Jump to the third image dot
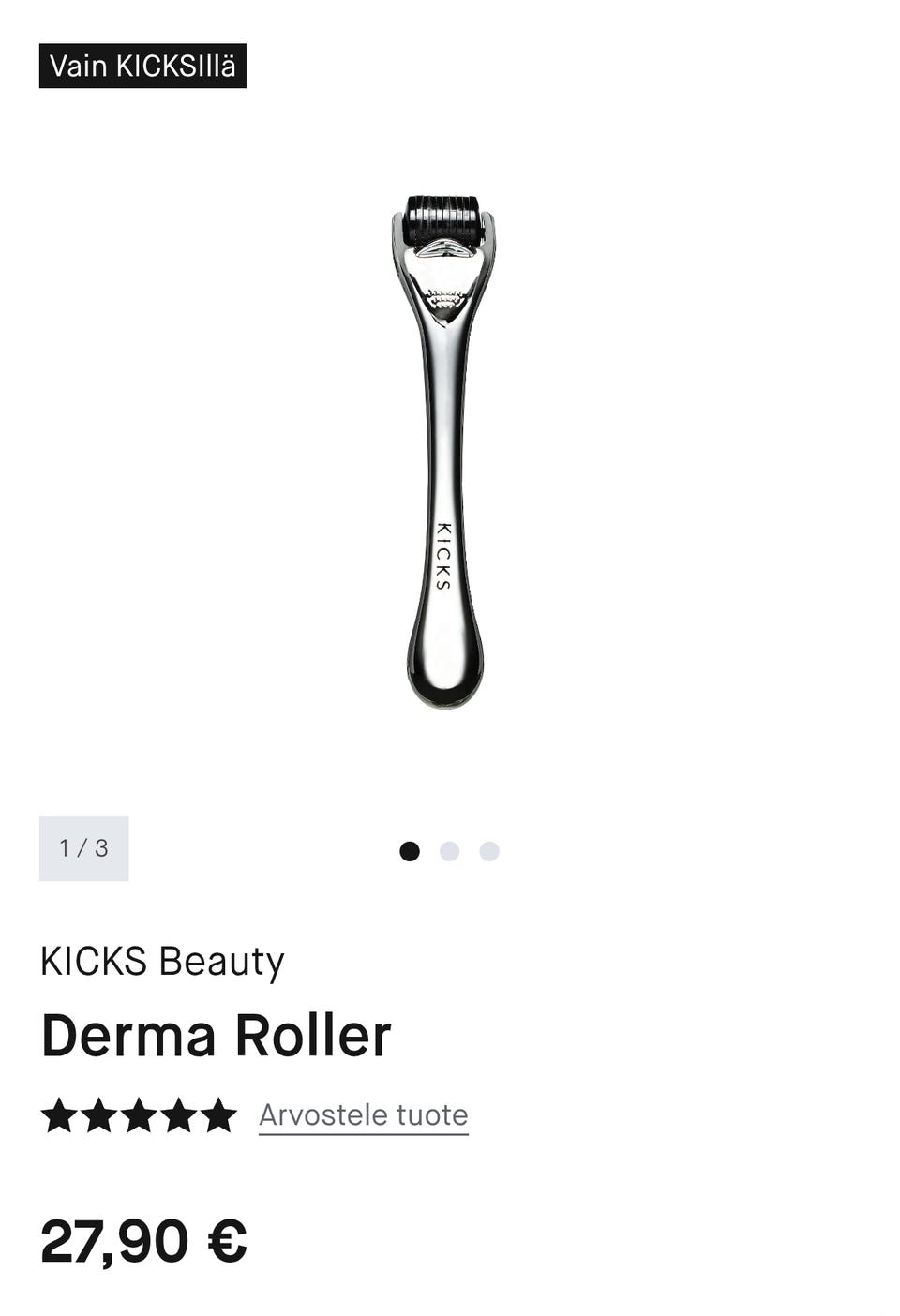 pyautogui.click(x=489, y=851)
